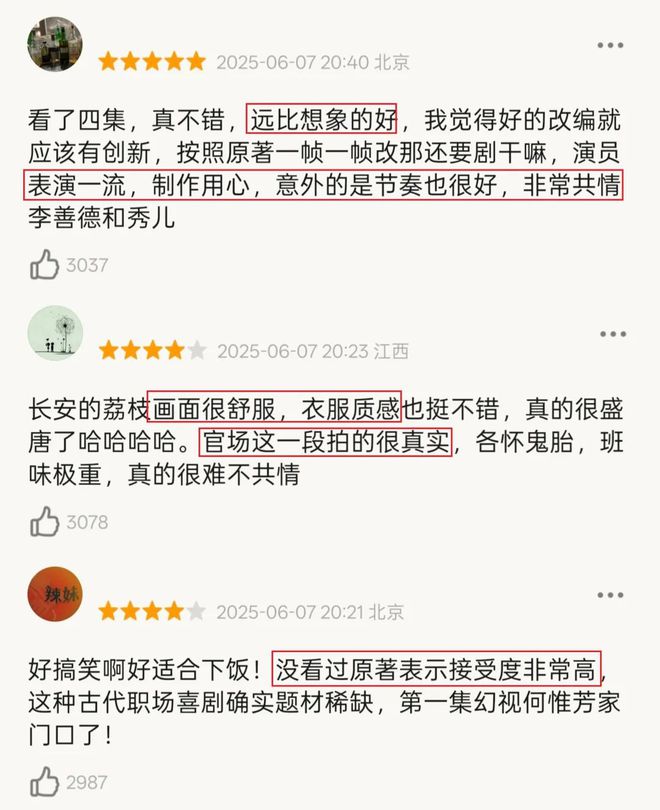View profile of the 20:40 北京 reviewer
660x810 pixels.
55,42
